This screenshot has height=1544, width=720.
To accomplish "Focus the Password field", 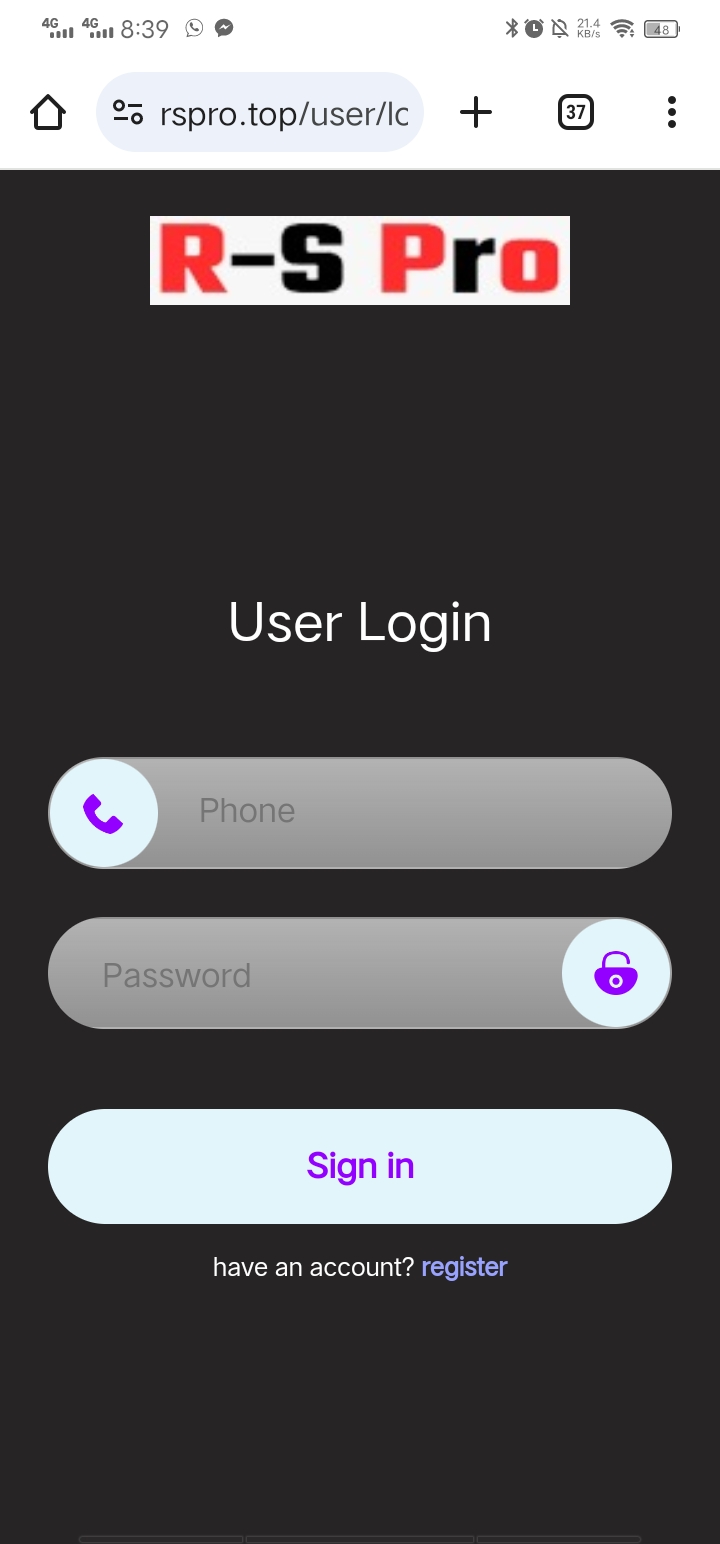I will [360, 973].
